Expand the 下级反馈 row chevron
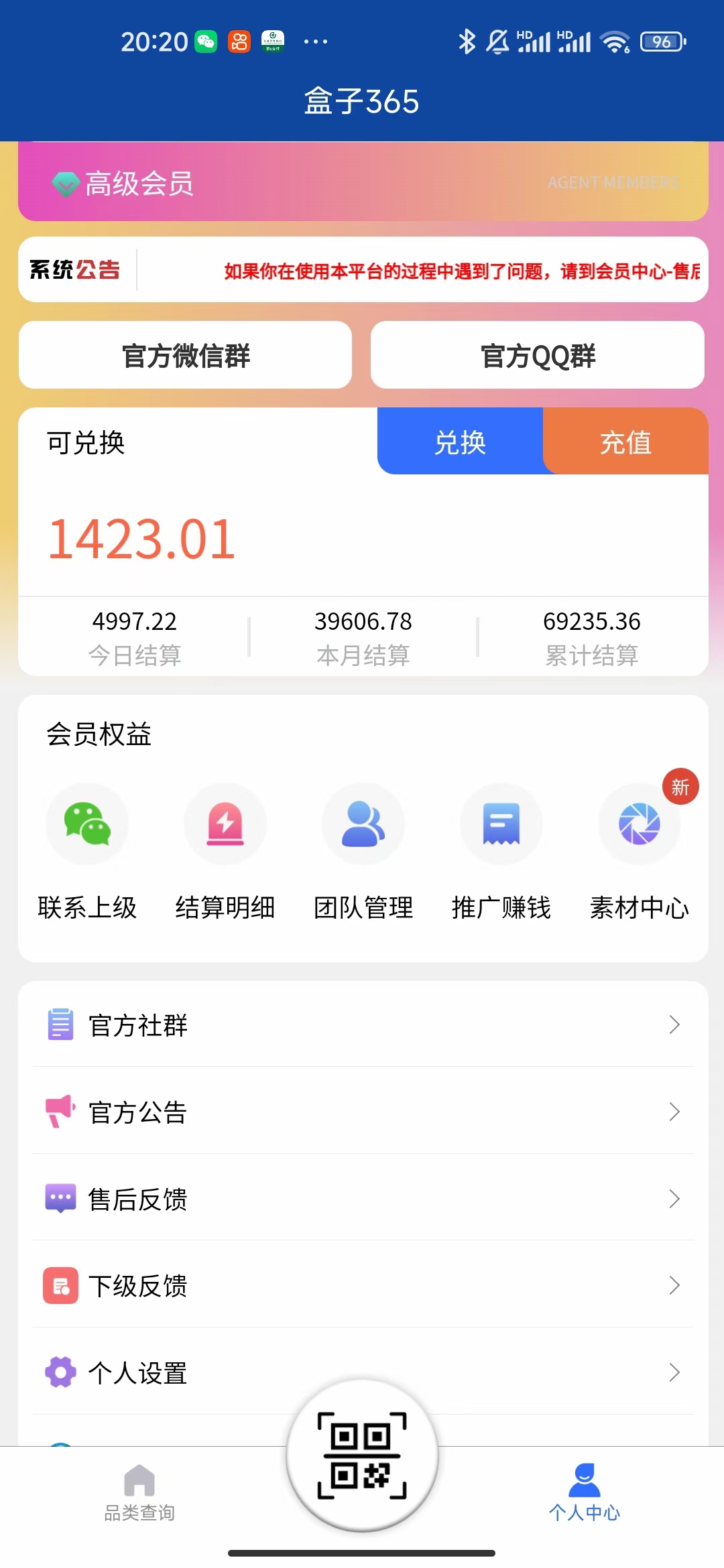Viewport: 724px width, 1568px height. [675, 1285]
